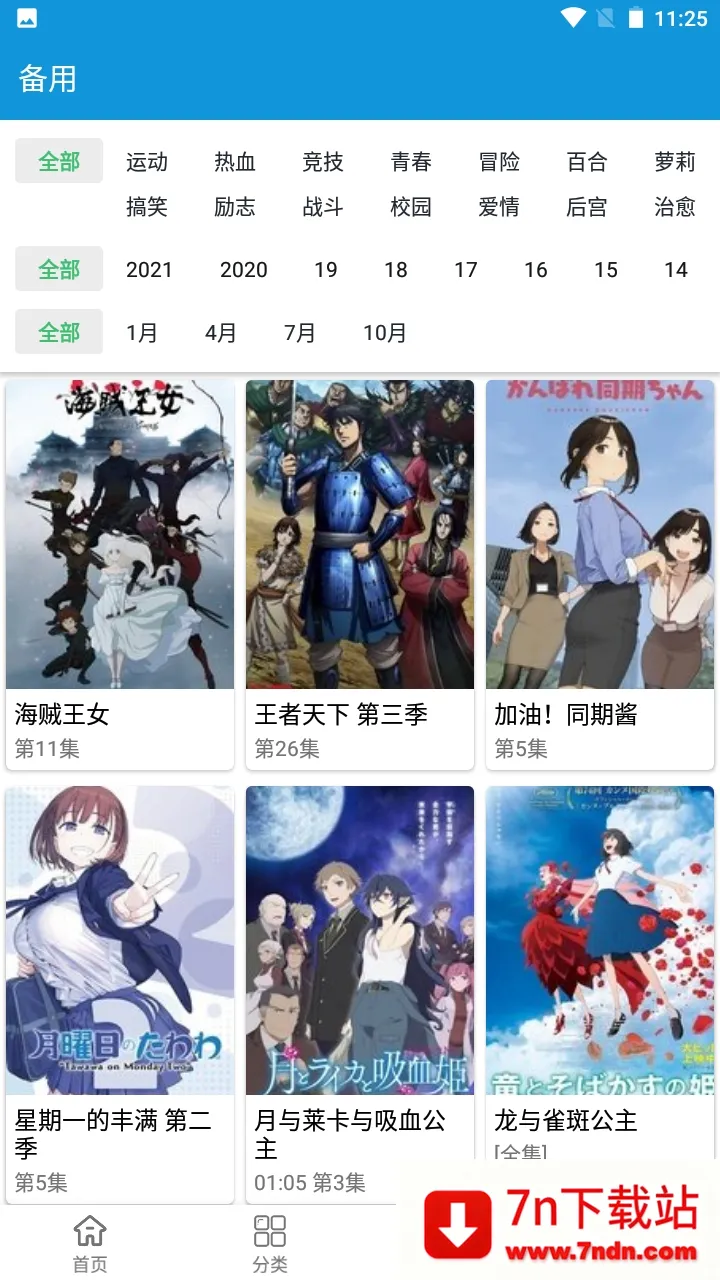The height and width of the screenshot is (1280, 720).
Task: Choose the 冒险 genre chip
Action: point(499,162)
